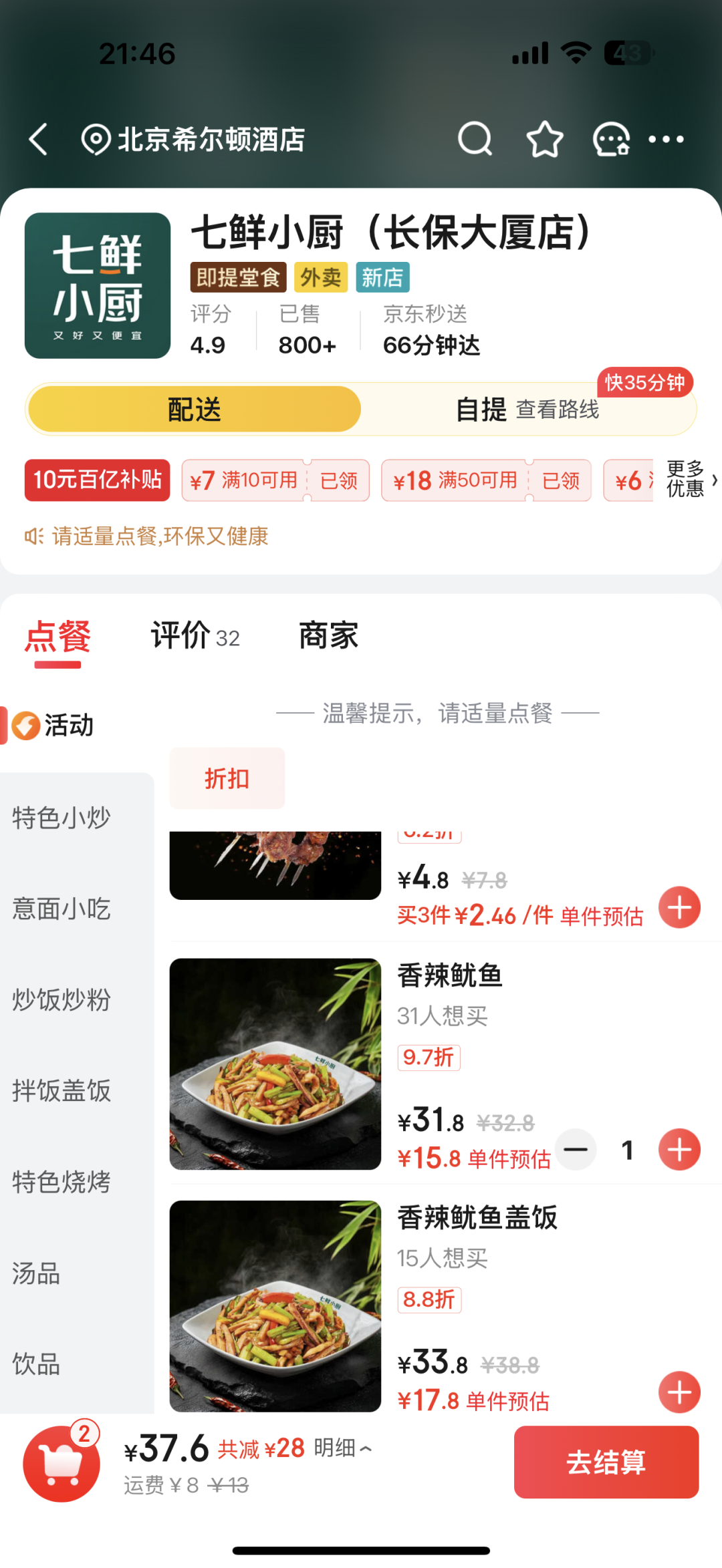Select the 配送 delivery option

[195, 409]
